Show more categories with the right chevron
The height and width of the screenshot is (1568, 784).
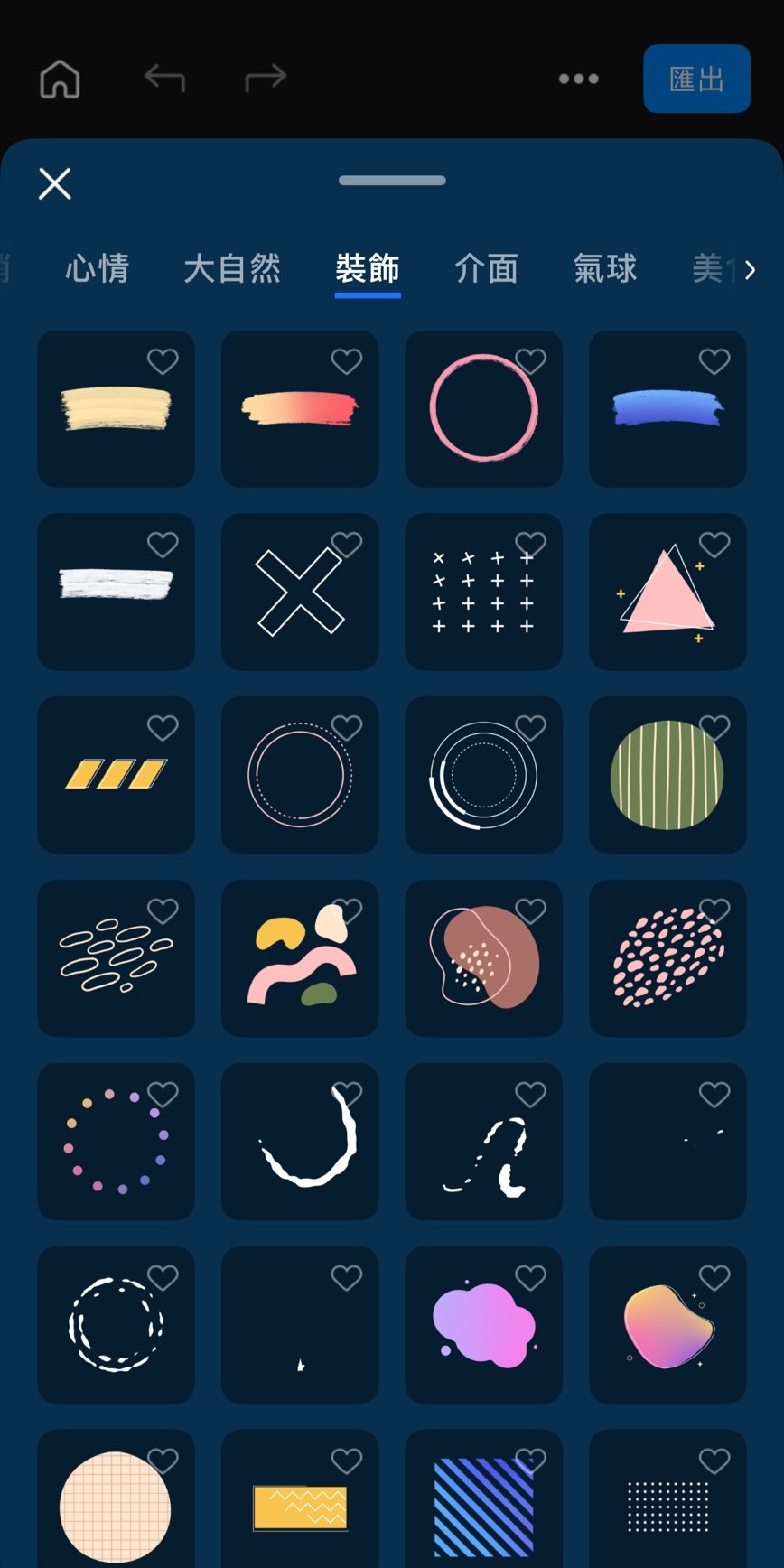tap(750, 270)
